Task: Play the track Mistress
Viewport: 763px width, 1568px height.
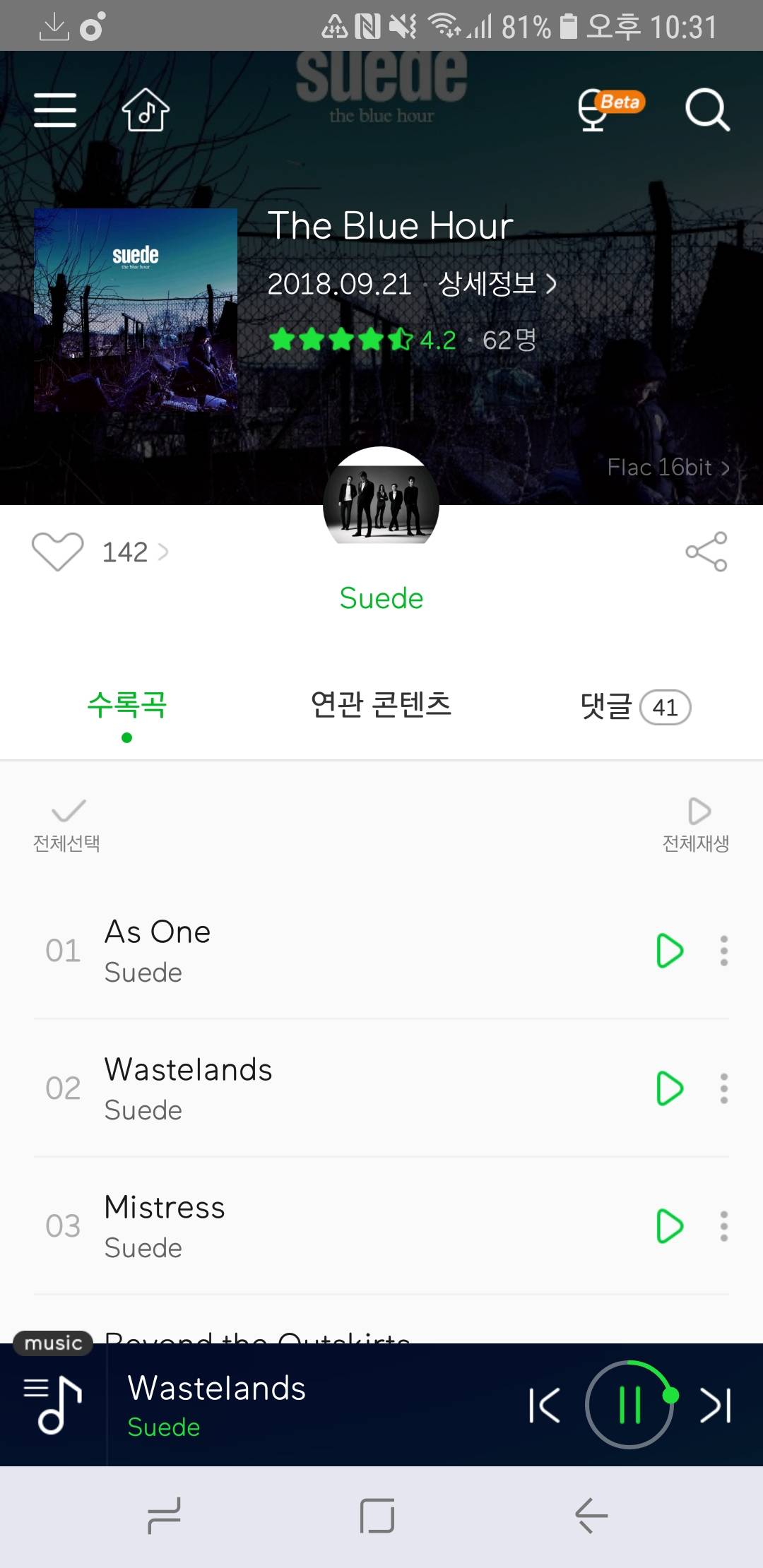Action: point(669,1226)
